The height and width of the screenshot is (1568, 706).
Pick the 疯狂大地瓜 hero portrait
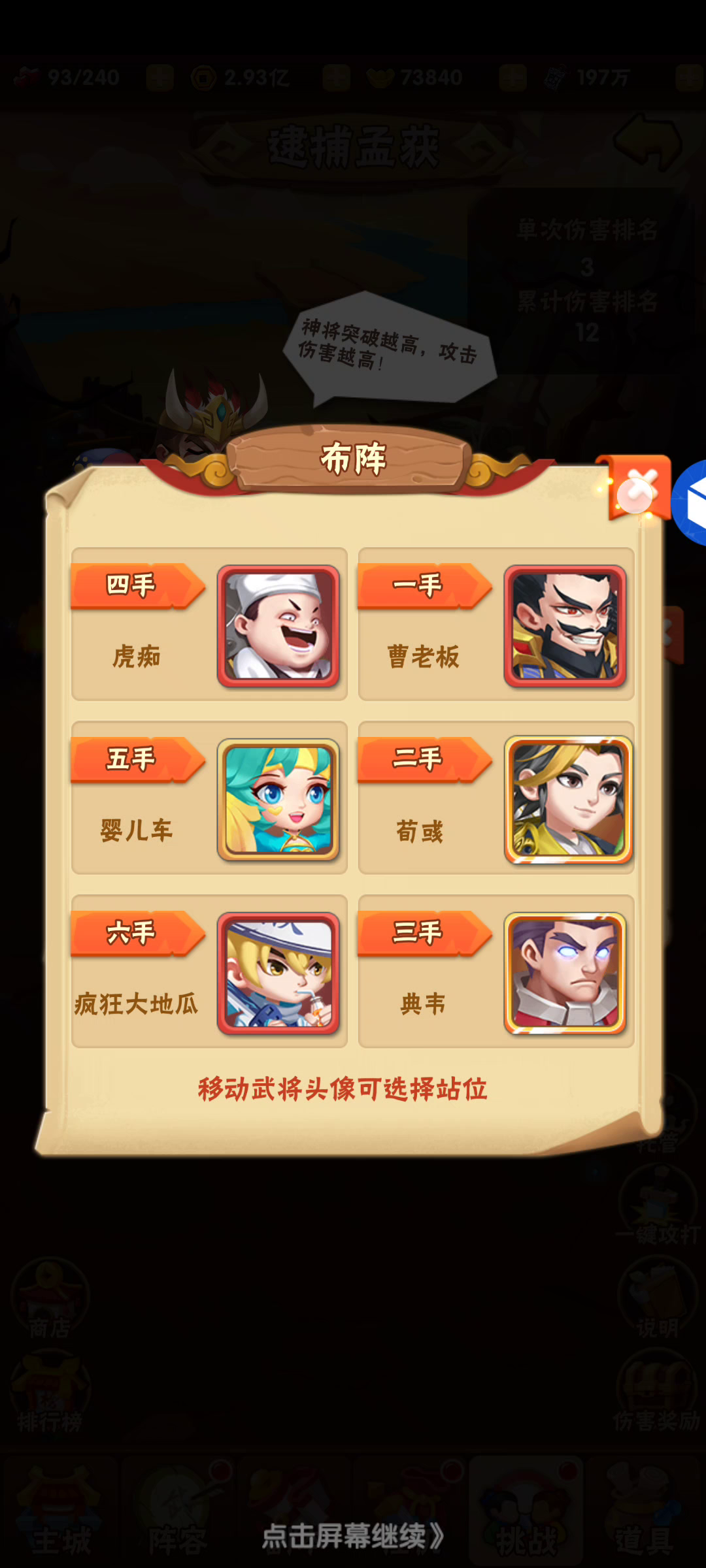pos(278,973)
